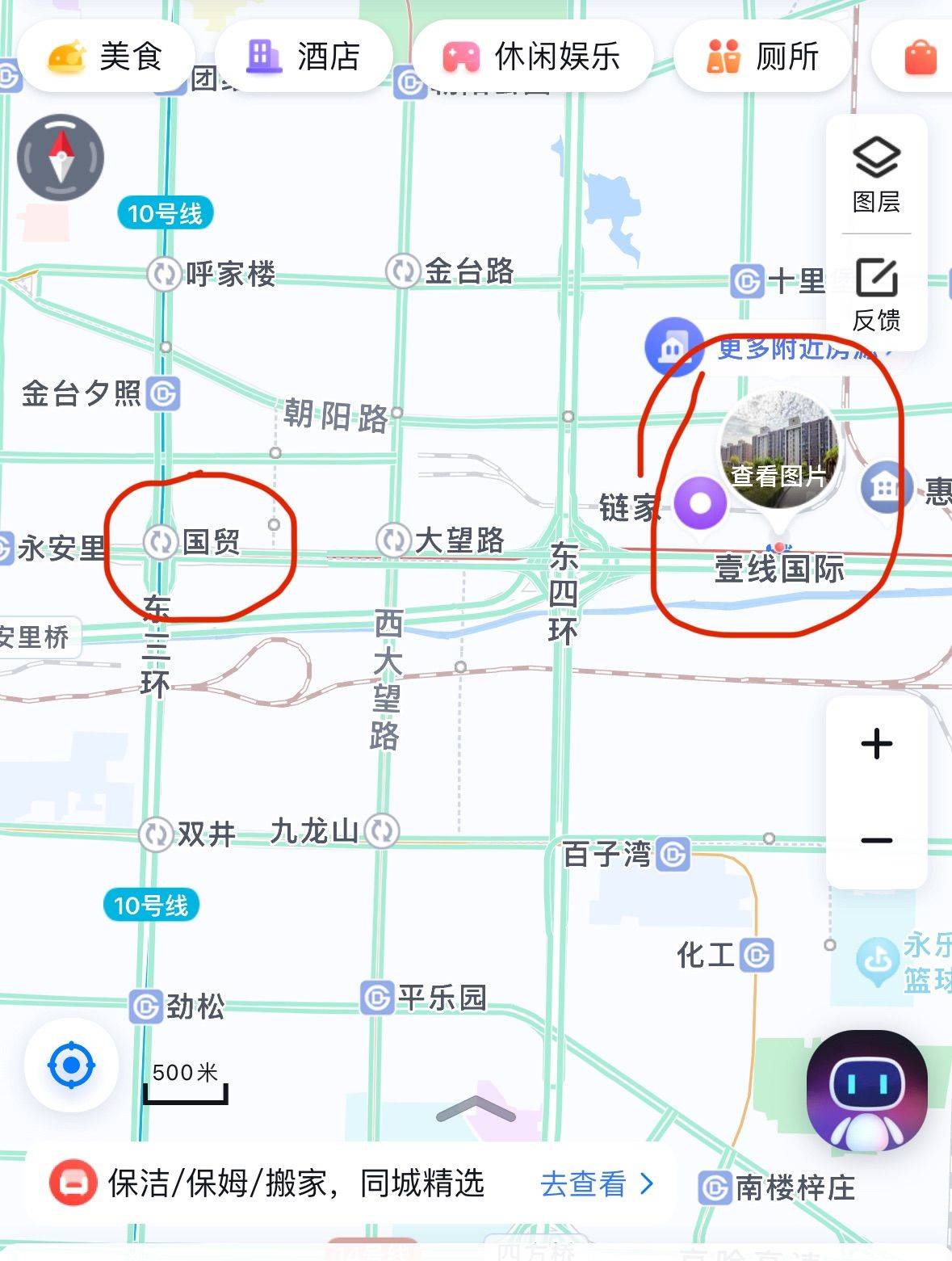Open 反馈 feedback

click(876, 295)
